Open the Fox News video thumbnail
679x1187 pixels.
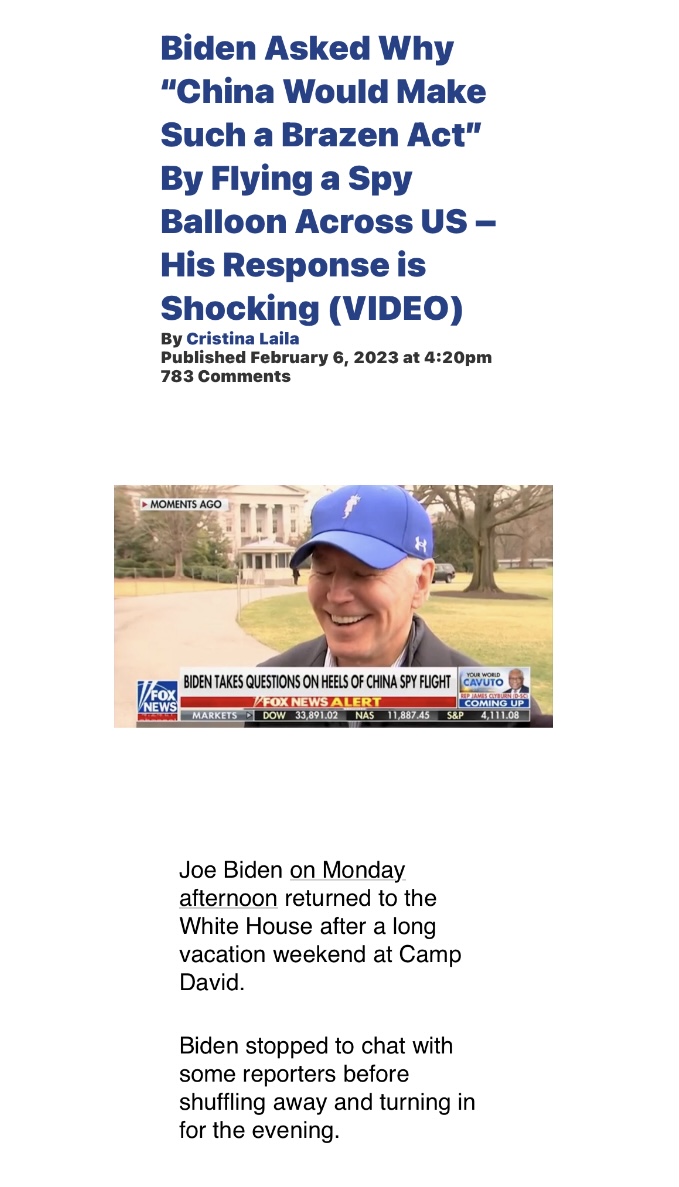coord(333,606)
